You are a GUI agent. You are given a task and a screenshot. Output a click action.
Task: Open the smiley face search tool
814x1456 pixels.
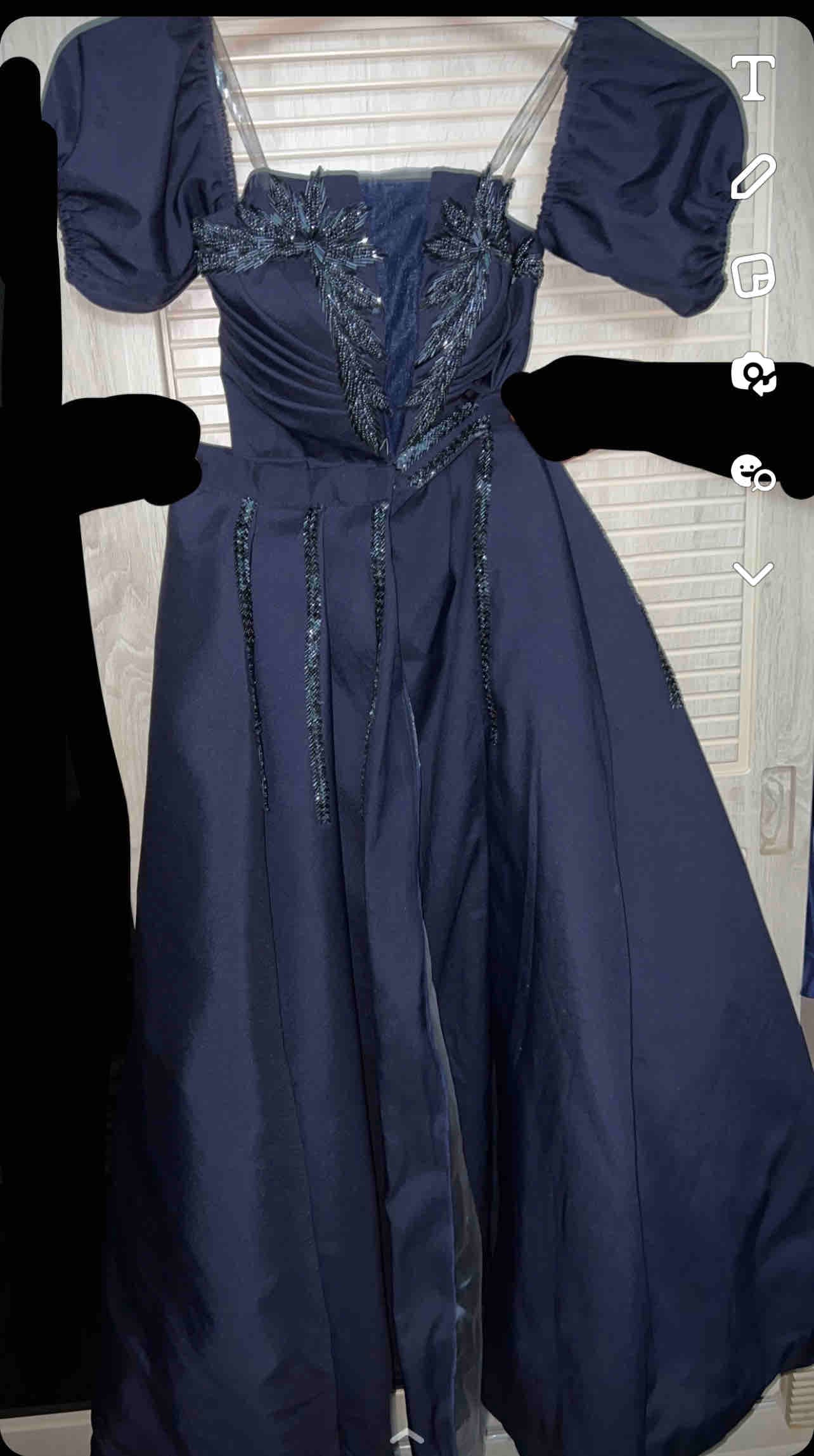click(753, 473)
